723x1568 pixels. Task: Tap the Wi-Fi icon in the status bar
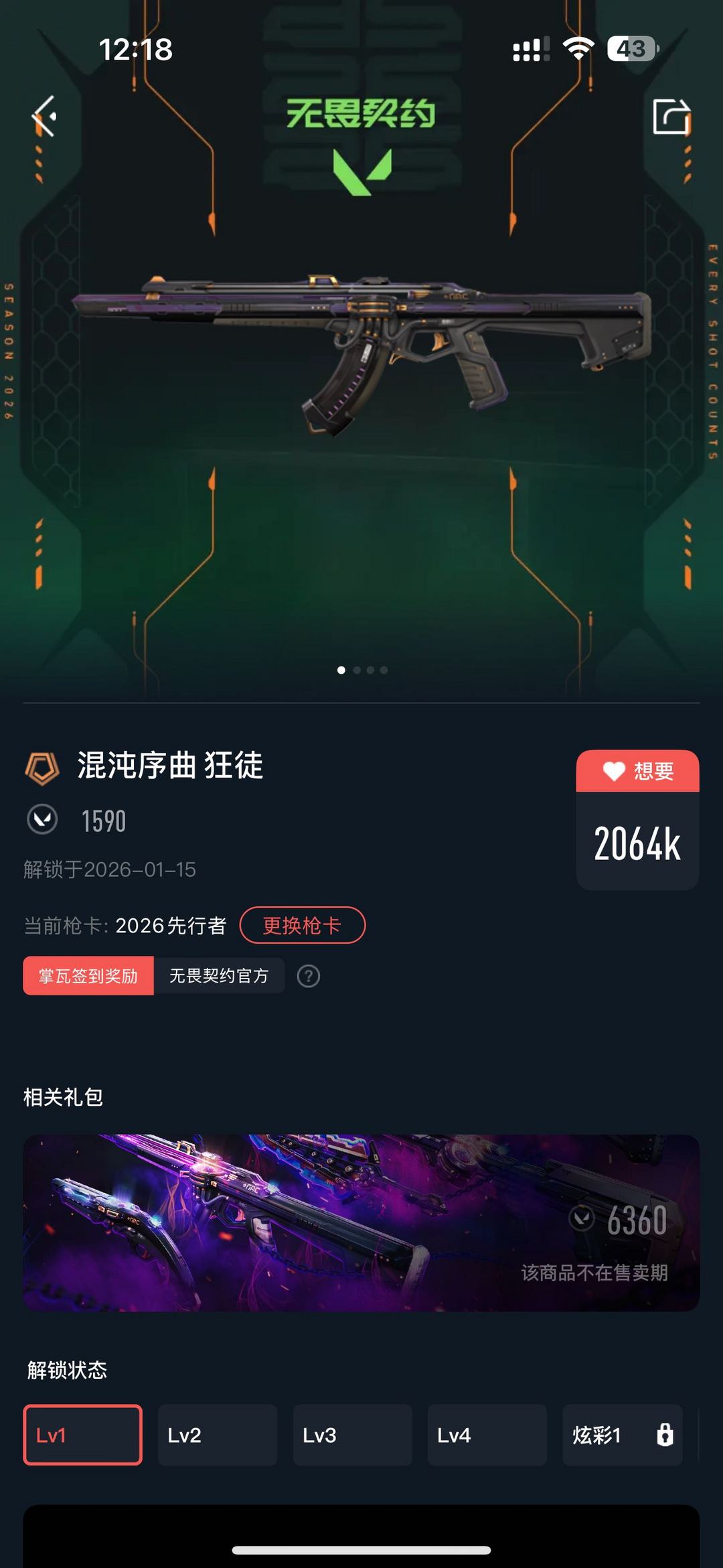tap(580, 47)
